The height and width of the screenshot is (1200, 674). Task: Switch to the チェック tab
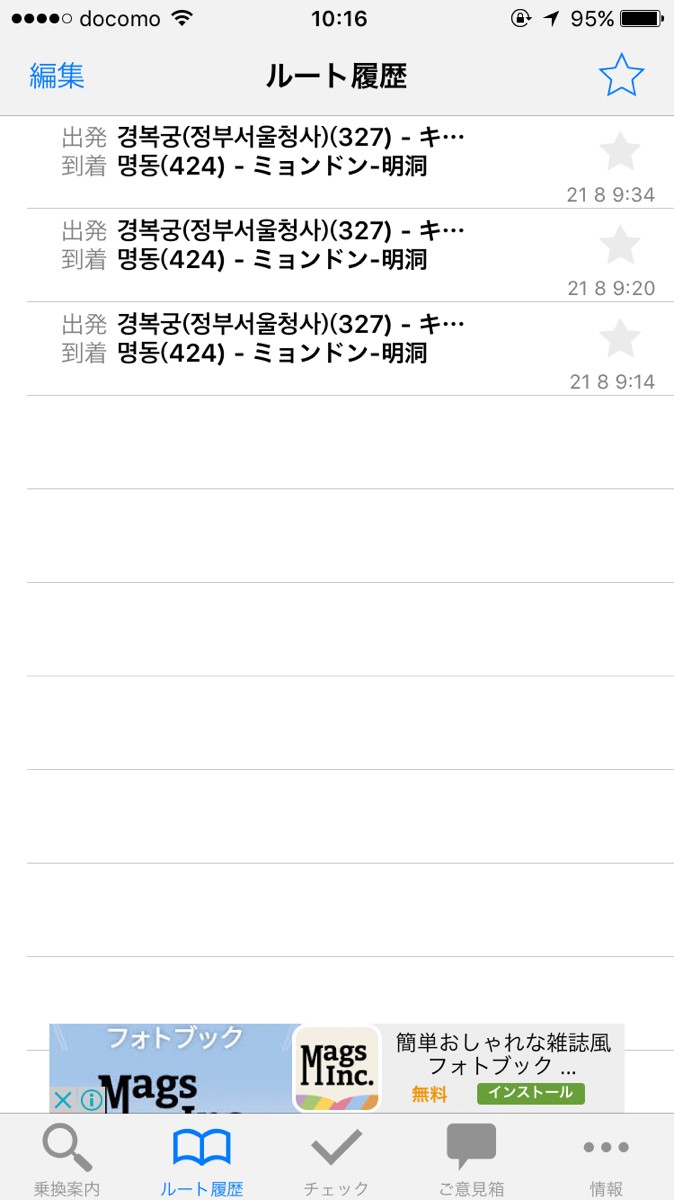(336, 1160)
